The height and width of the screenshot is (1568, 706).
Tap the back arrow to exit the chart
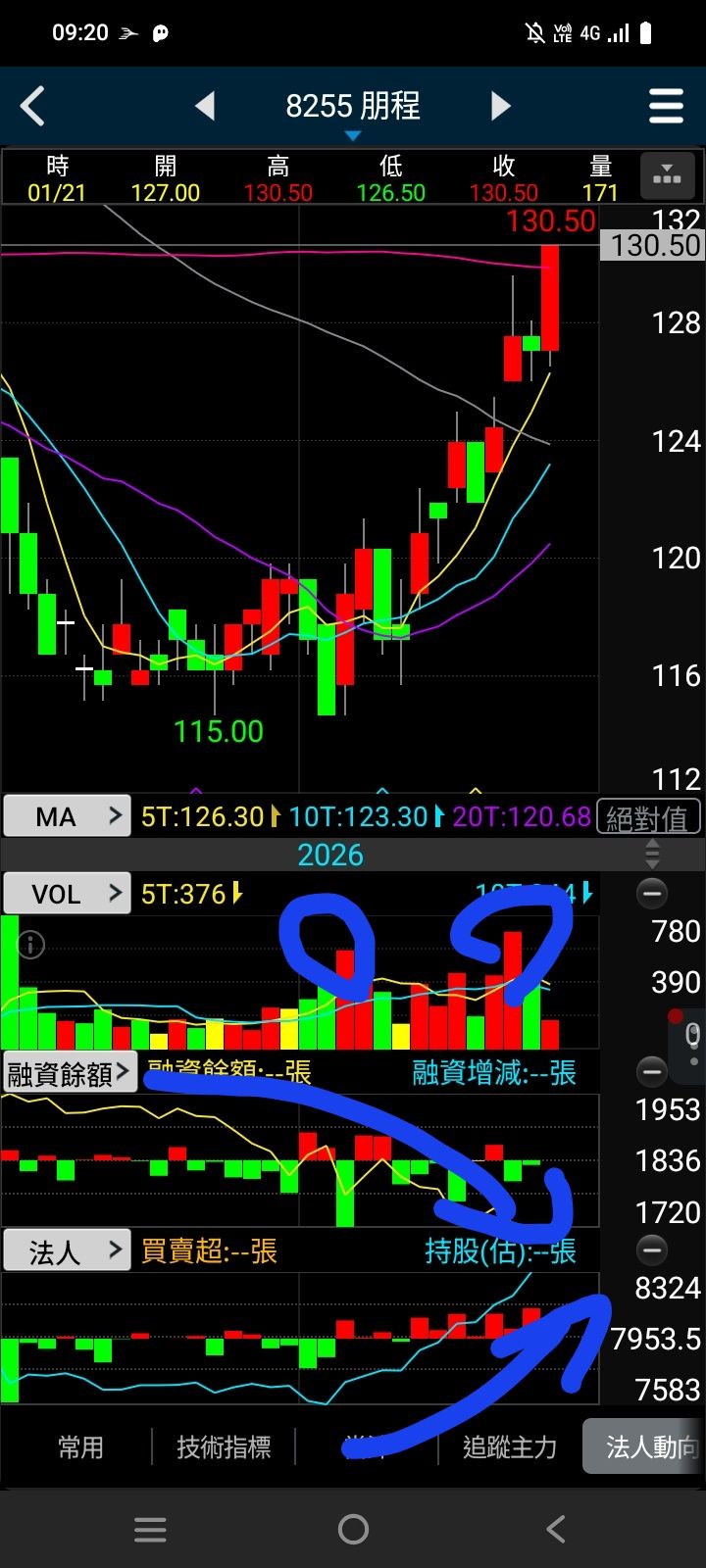click(x=32, y=105)
